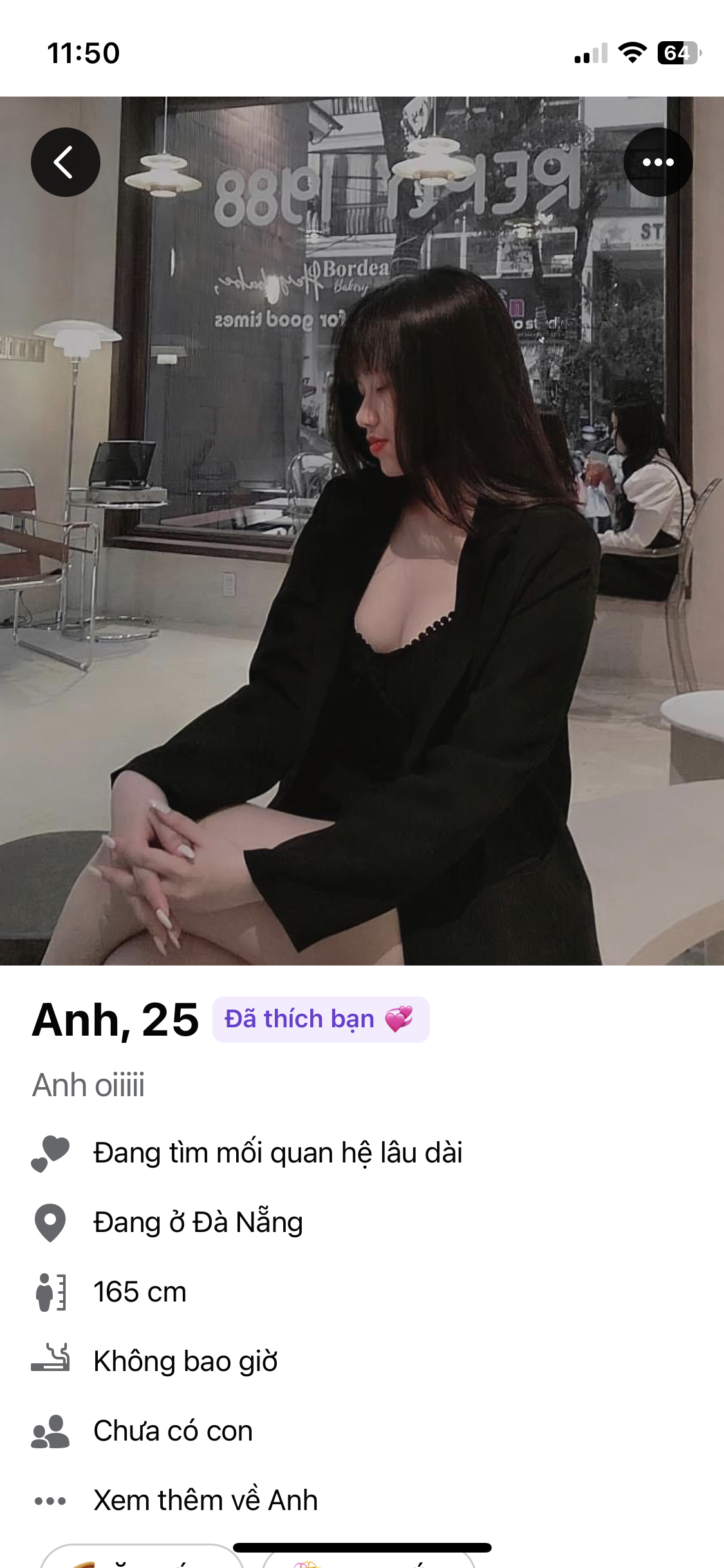Expand 'Xem thêm về Anh' details

click(x=205, y=1500)
